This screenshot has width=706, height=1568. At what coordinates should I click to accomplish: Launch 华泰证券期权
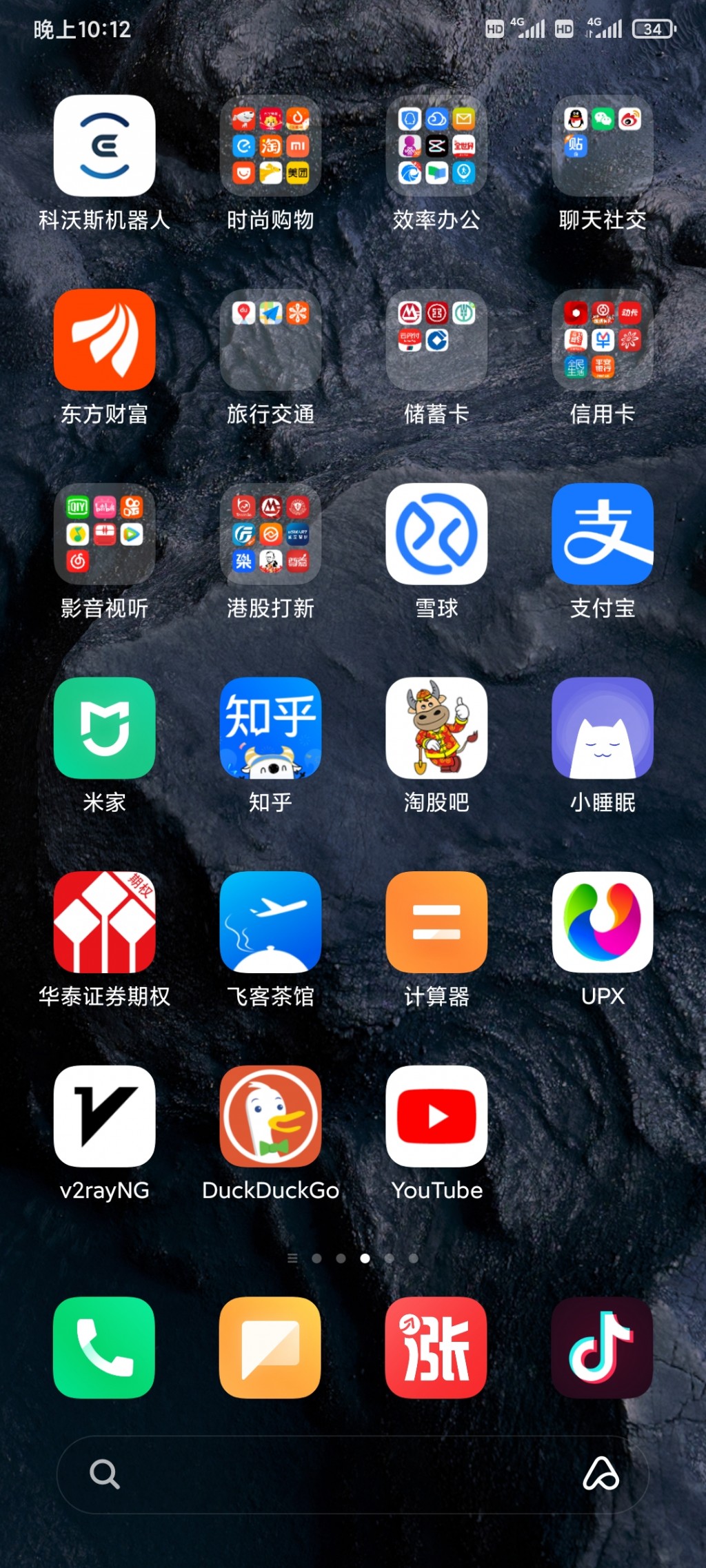104,922
